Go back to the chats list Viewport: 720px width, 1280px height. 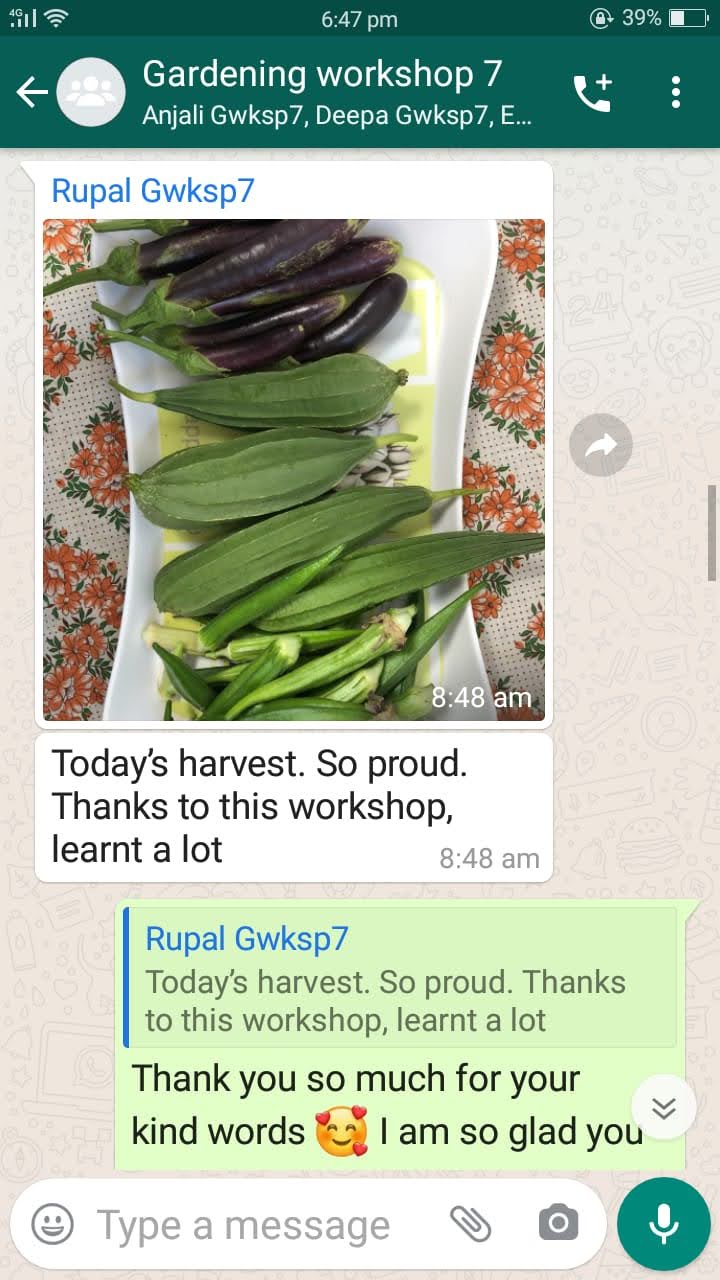pyautogui.click(x=31, y=93)
